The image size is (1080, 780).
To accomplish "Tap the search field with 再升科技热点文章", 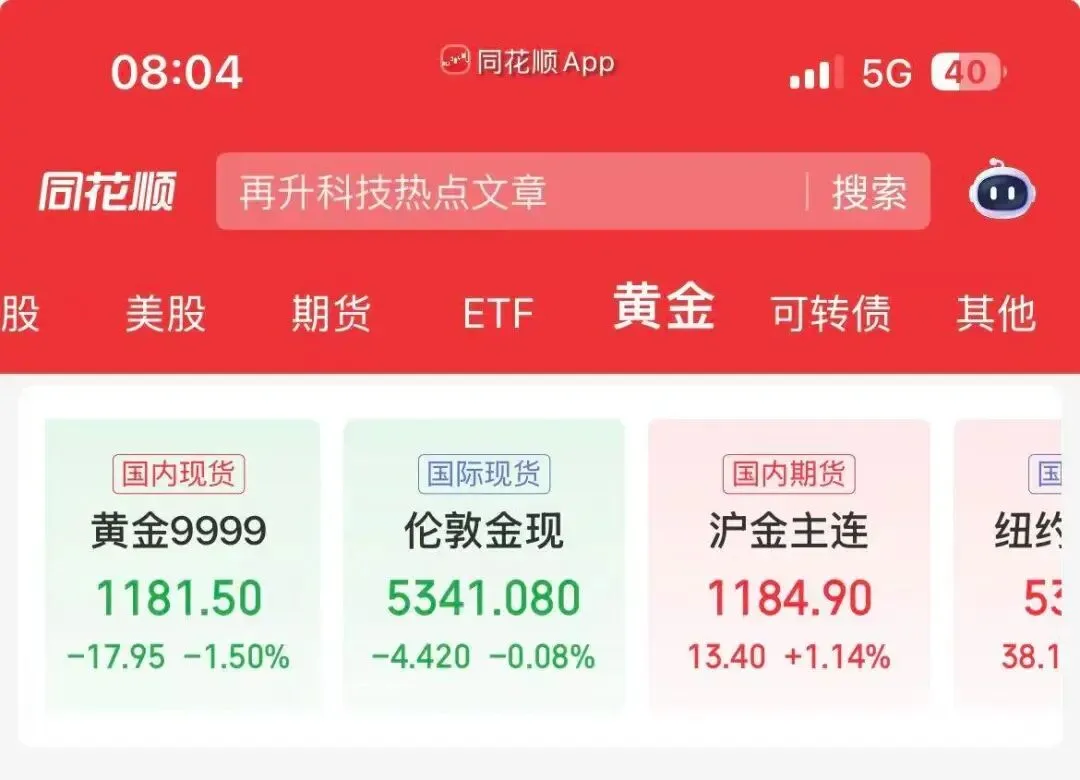I will [510, 192].
